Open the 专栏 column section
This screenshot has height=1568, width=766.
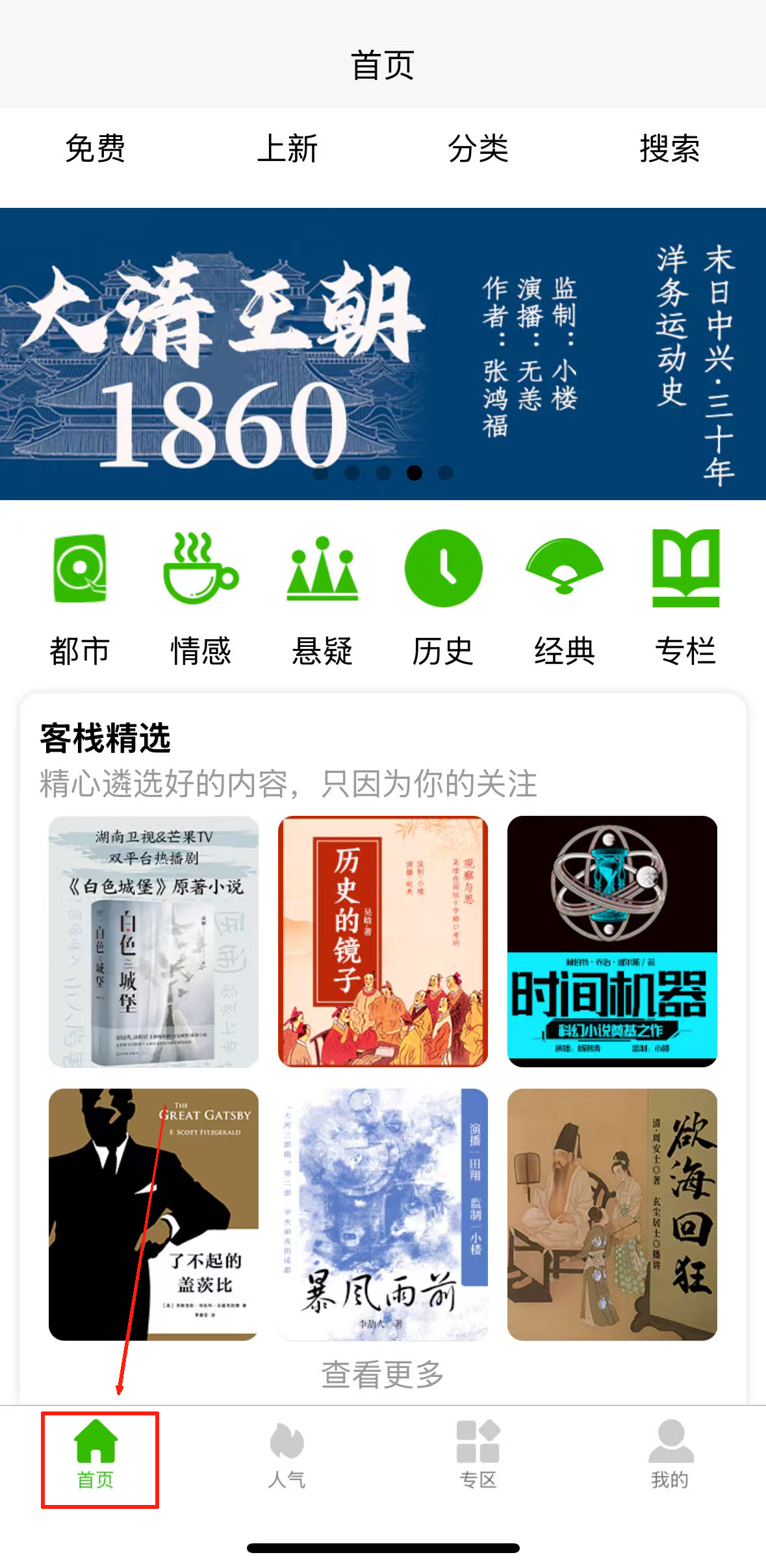685,598
